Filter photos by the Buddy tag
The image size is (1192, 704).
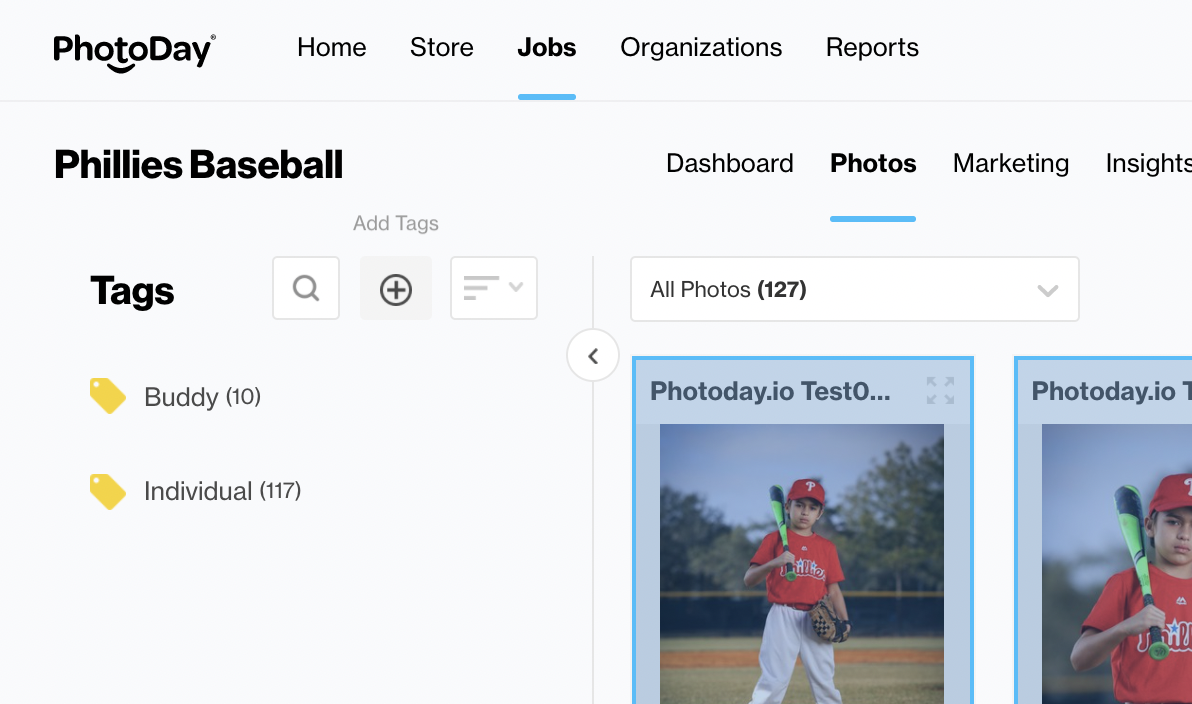(180, 397)
